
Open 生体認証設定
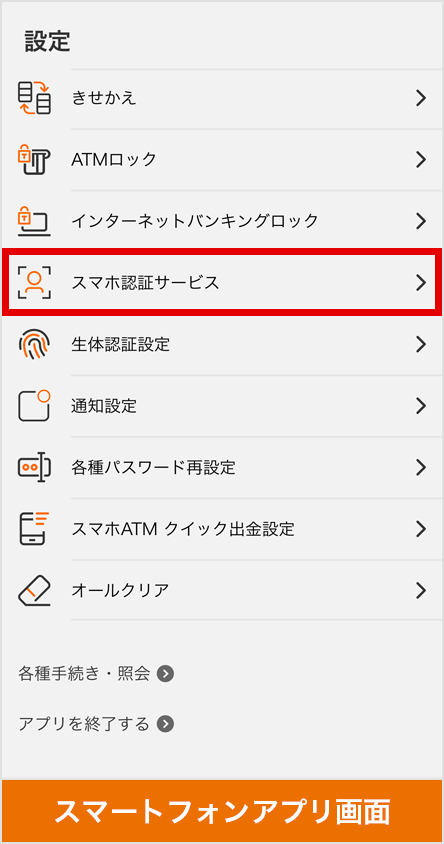[x=222, y=344]
